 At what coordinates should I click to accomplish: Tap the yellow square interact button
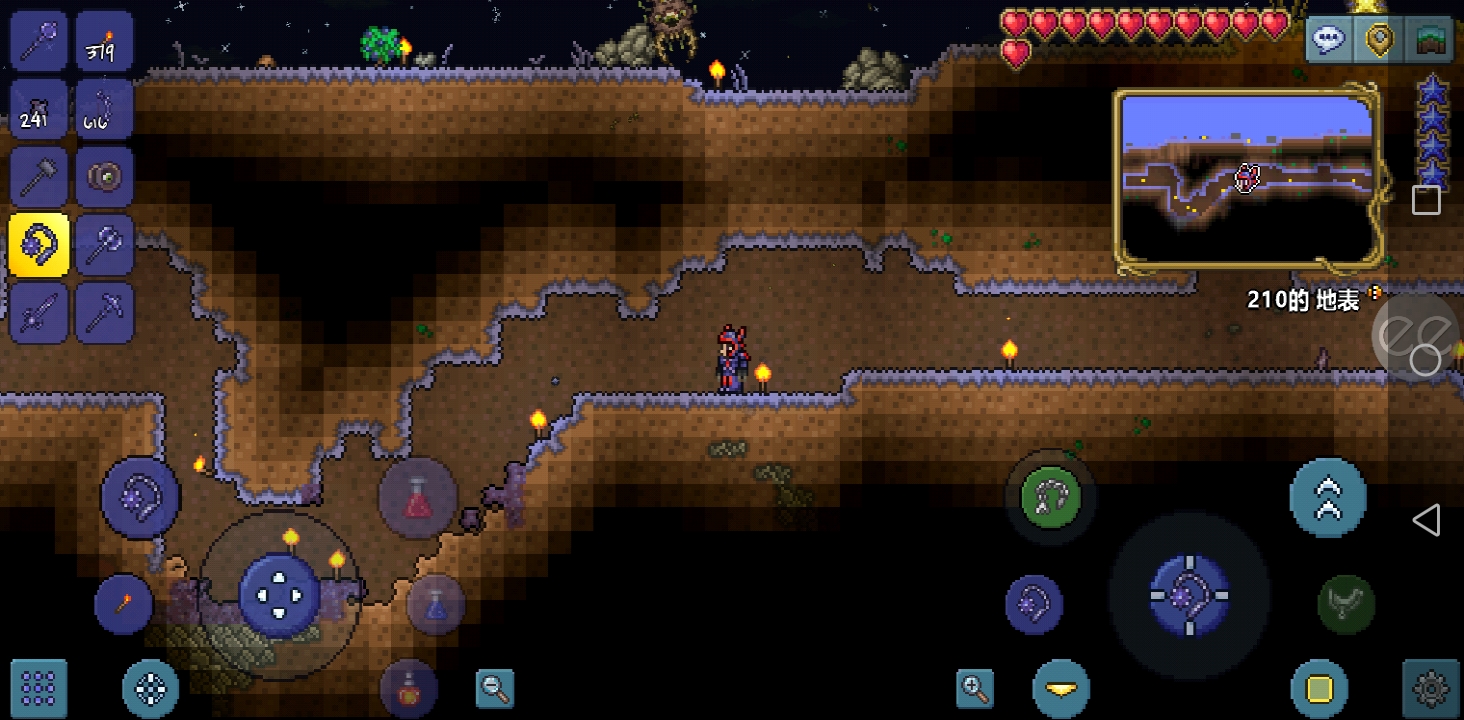point(1319,687)
